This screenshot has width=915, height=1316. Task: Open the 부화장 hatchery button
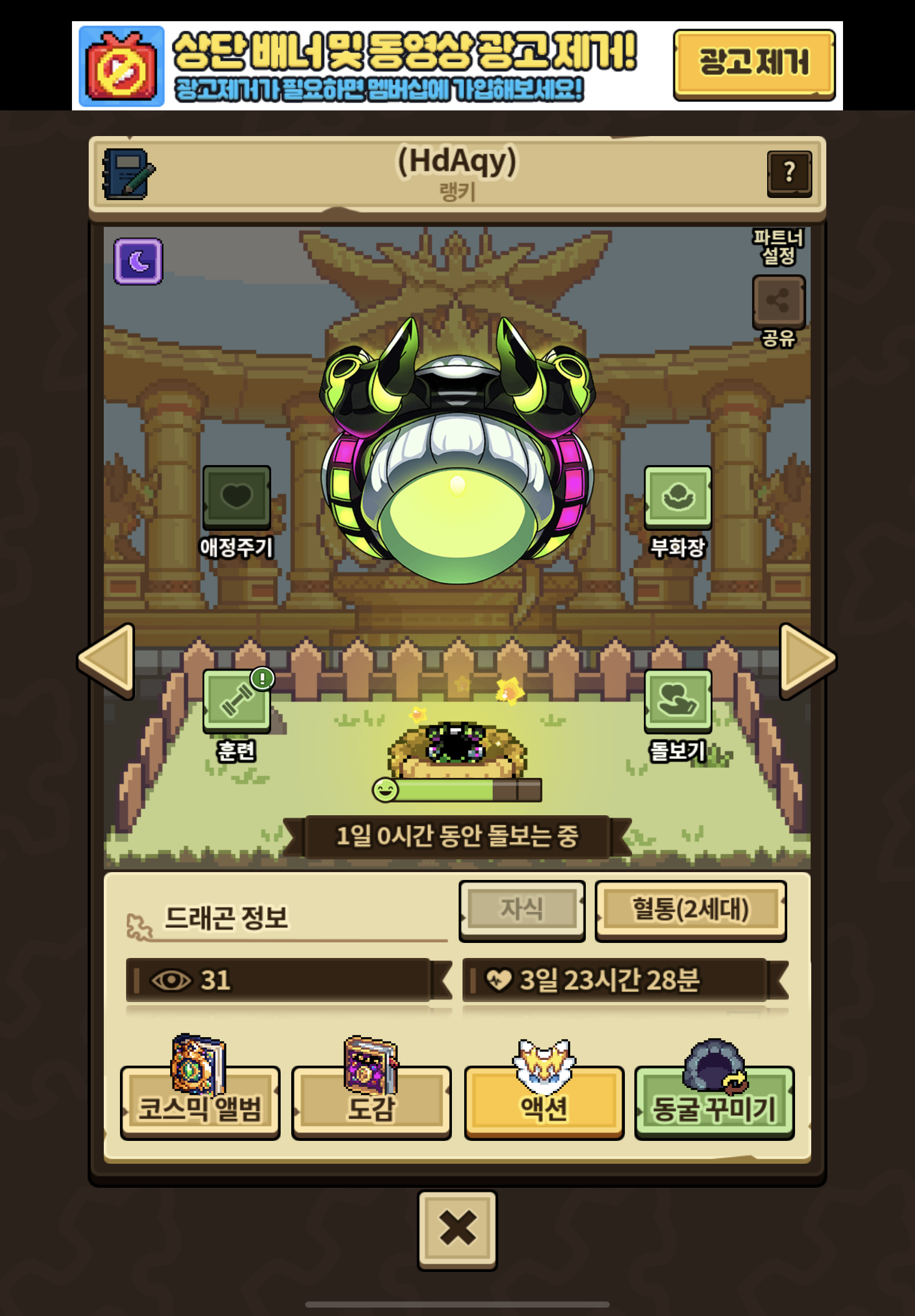(678, 497)
